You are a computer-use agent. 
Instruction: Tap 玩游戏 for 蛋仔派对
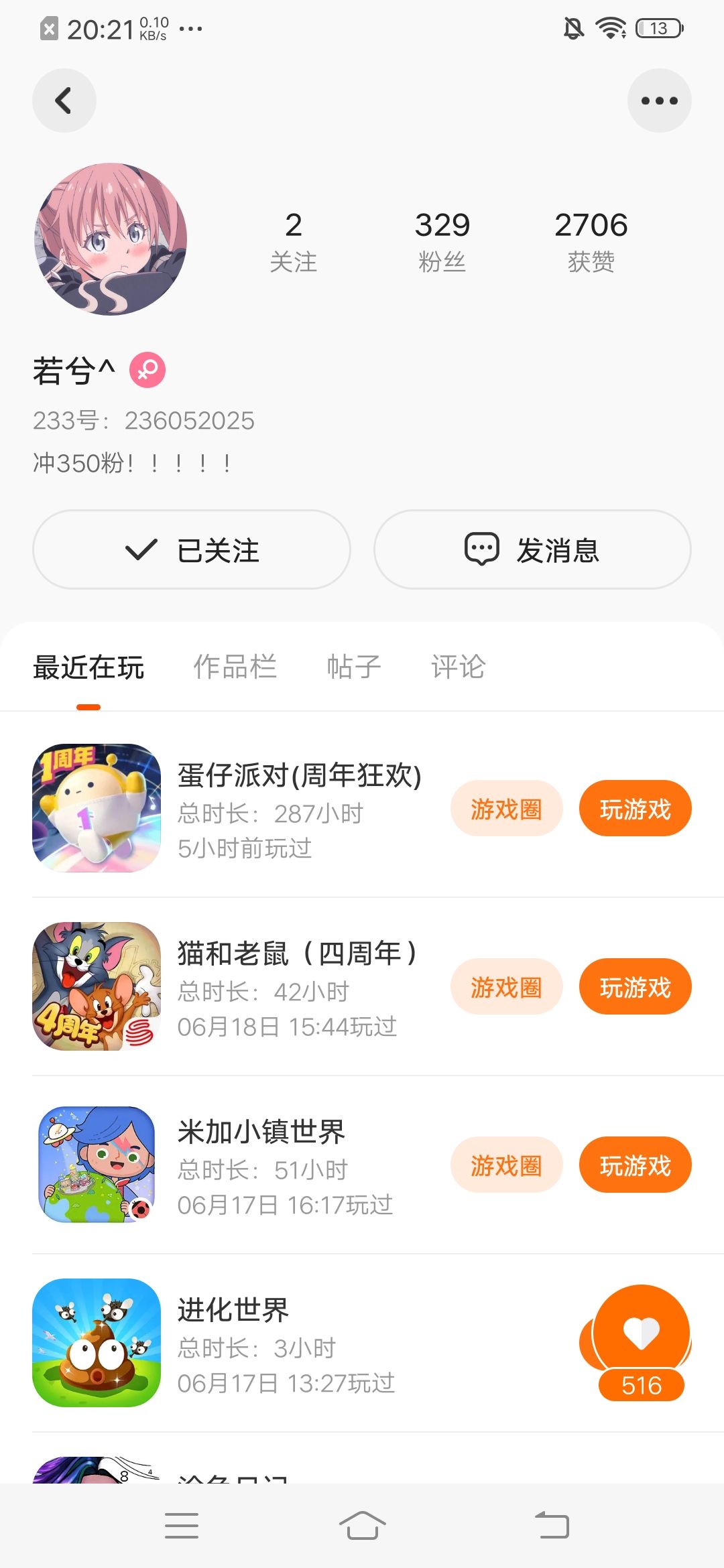click(x=635, y=809)
